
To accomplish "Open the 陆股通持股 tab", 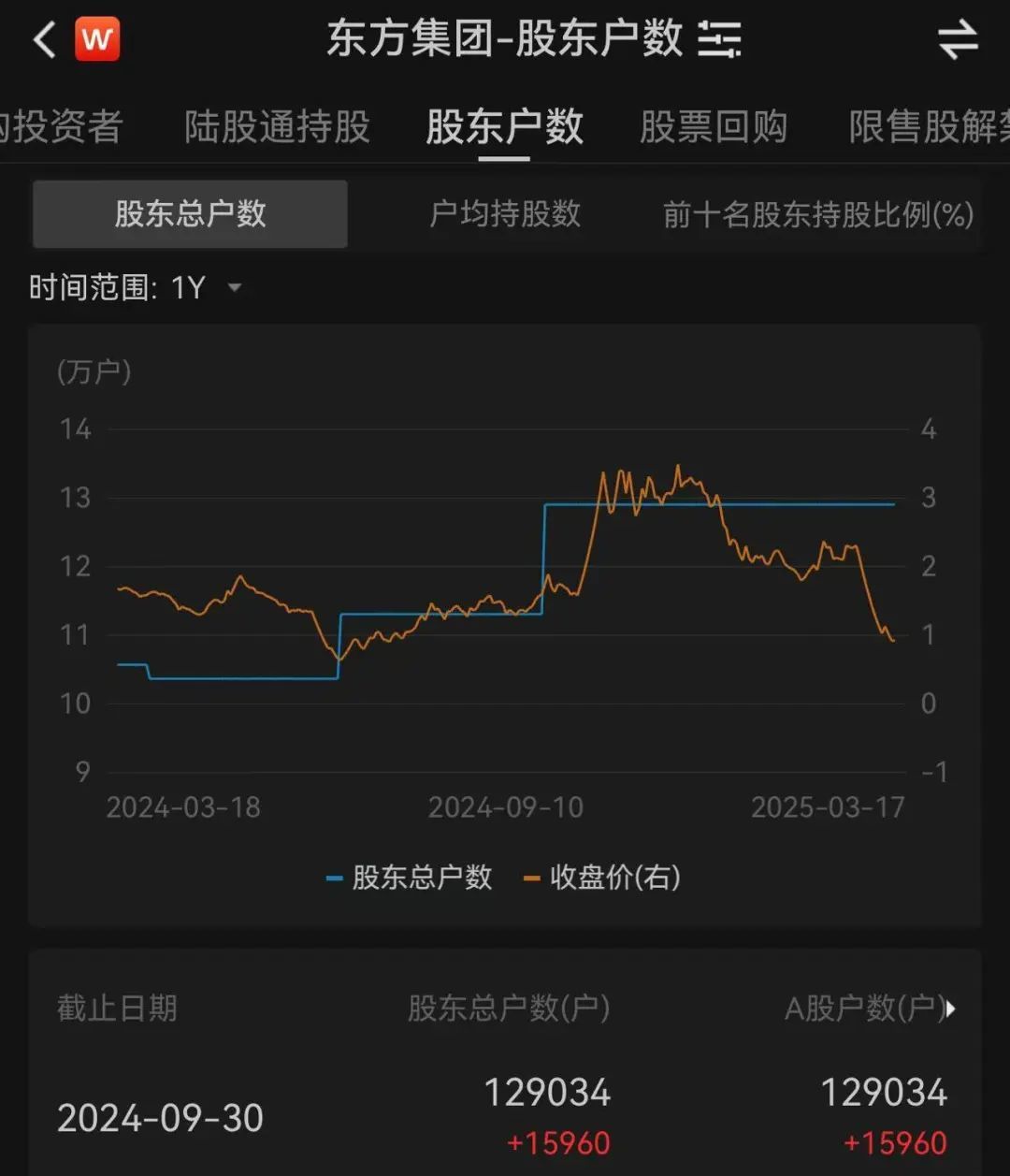I will coord(277,127).
